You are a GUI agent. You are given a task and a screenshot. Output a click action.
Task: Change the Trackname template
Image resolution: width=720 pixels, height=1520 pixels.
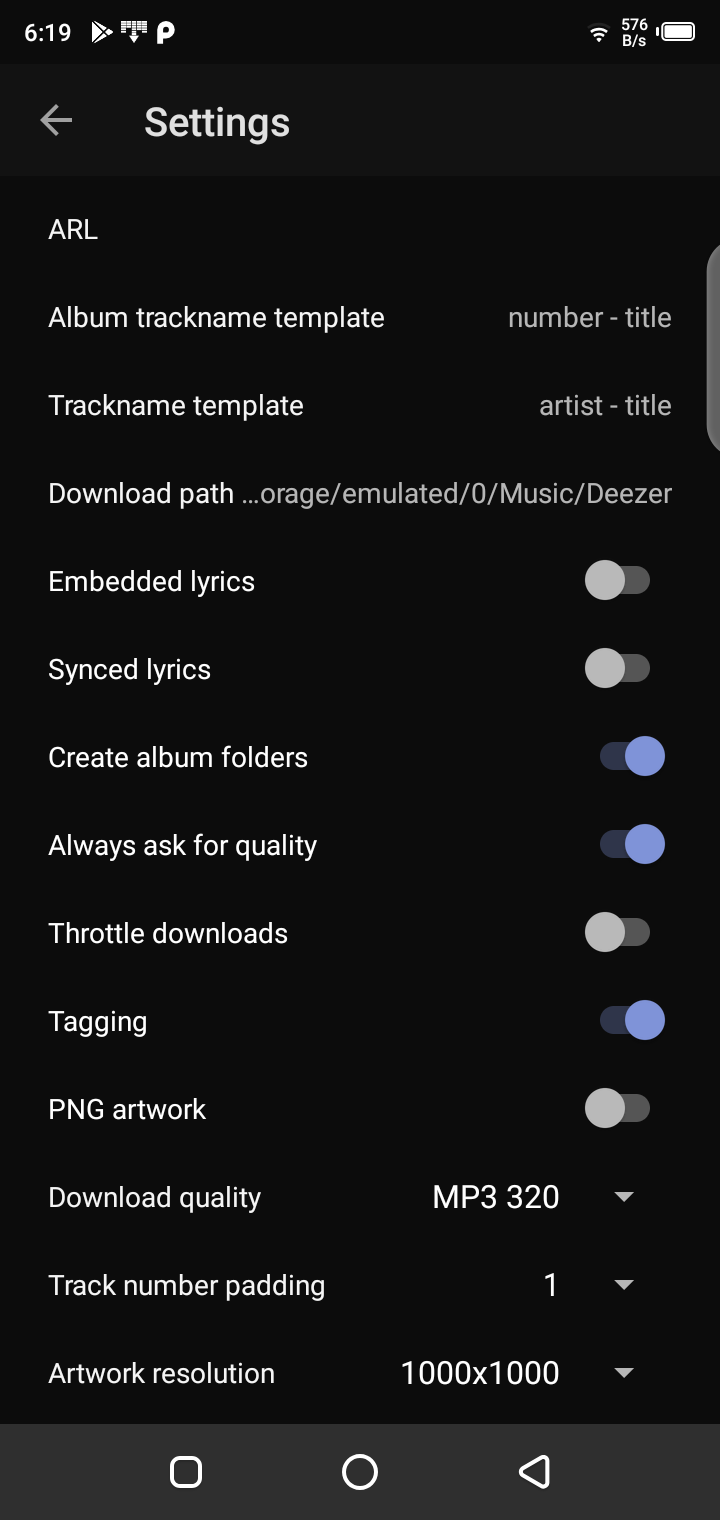[x=360, y=406]
